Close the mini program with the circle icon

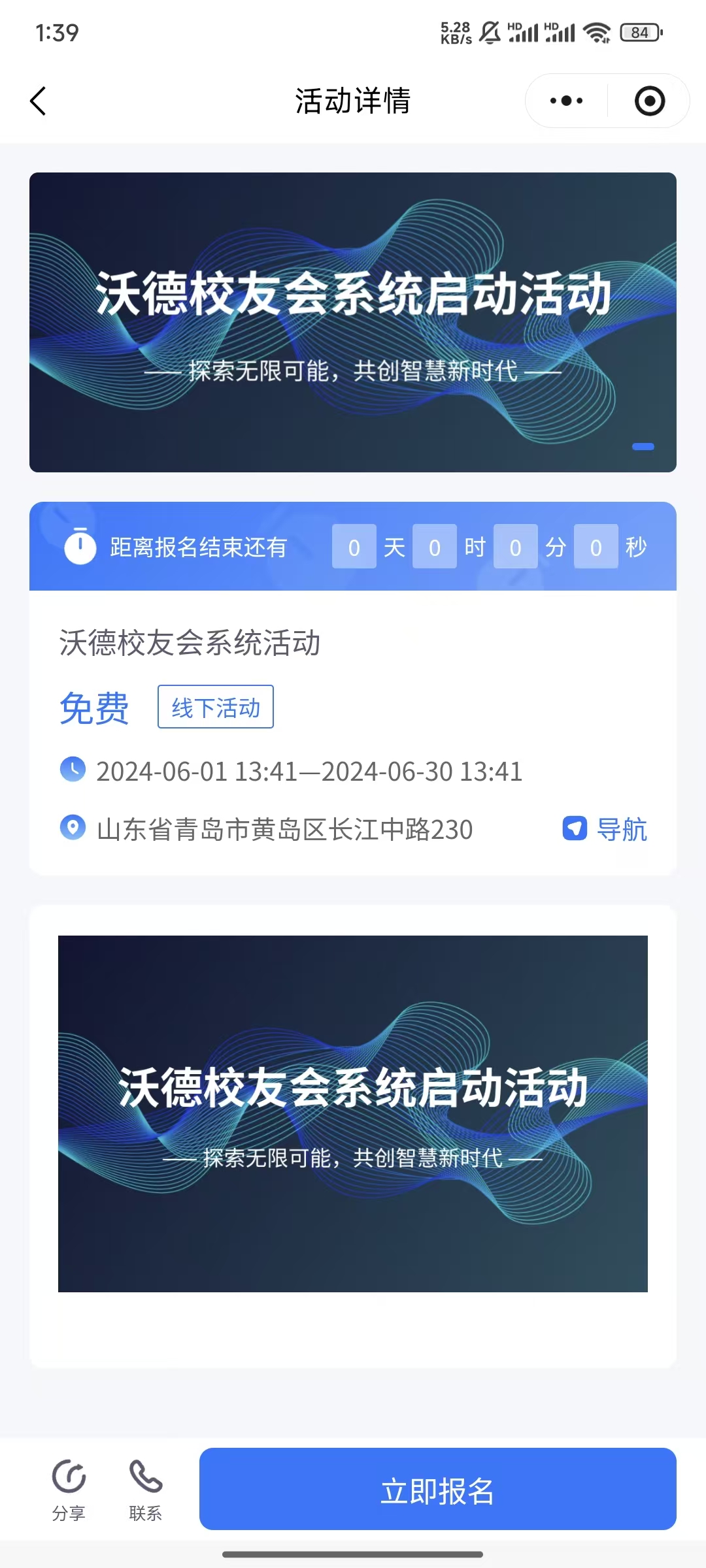(x=649, y=101)
